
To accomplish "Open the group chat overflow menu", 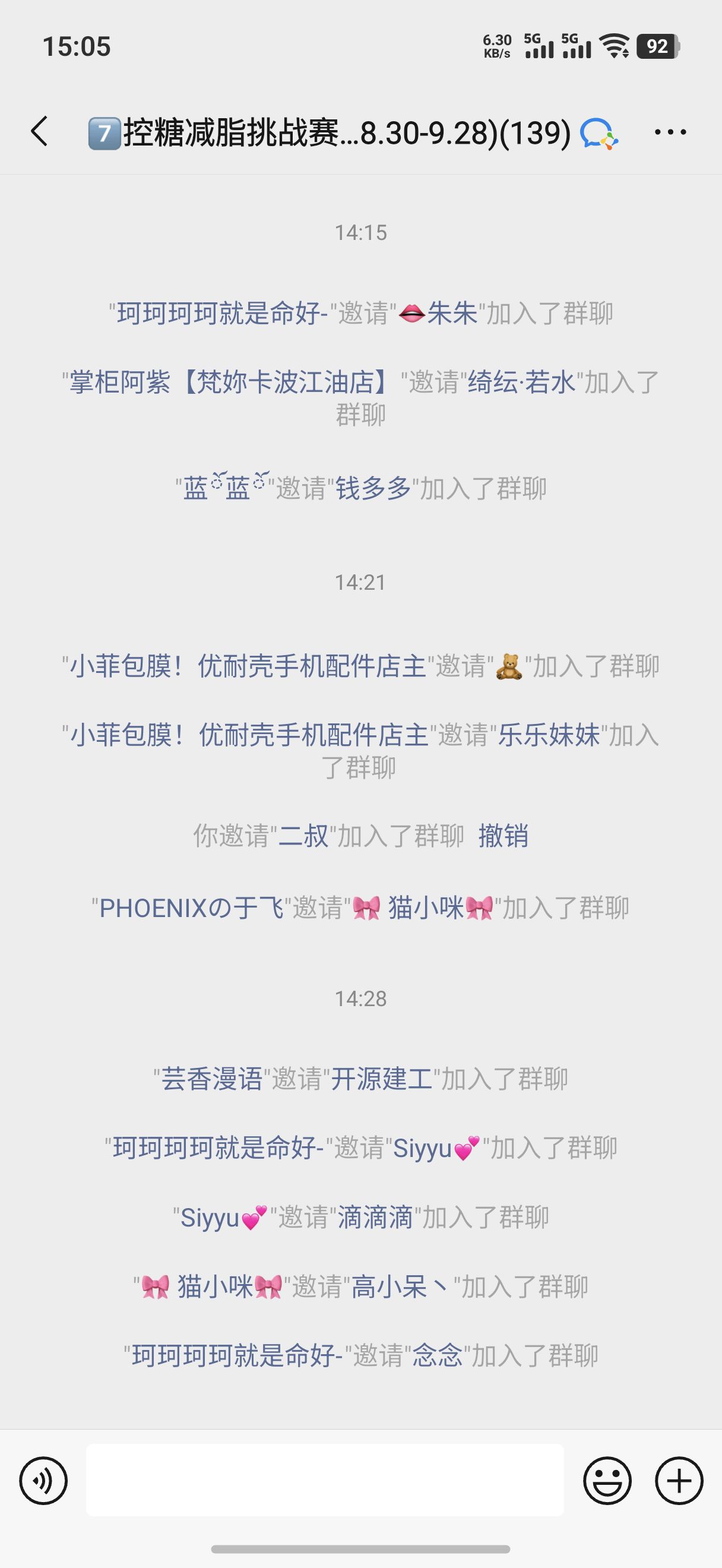I will (x=670, y=131).
